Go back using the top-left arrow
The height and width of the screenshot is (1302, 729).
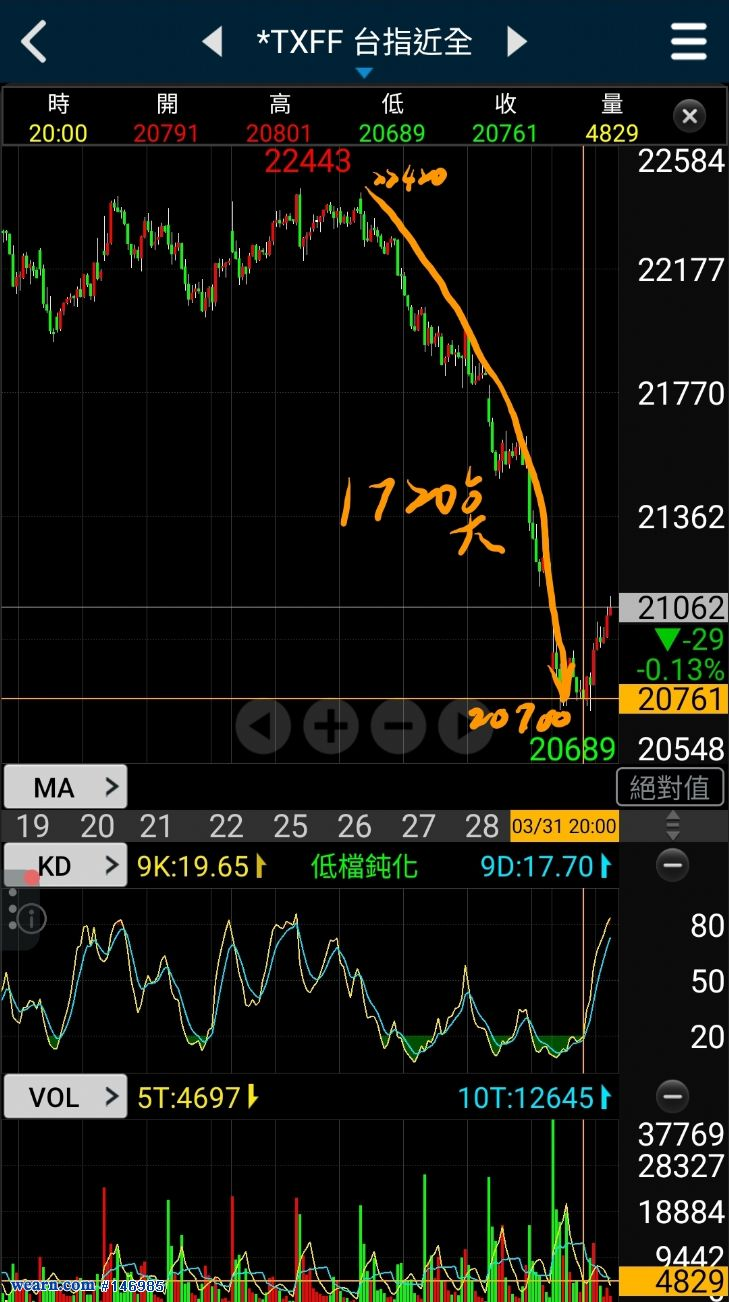34,42
